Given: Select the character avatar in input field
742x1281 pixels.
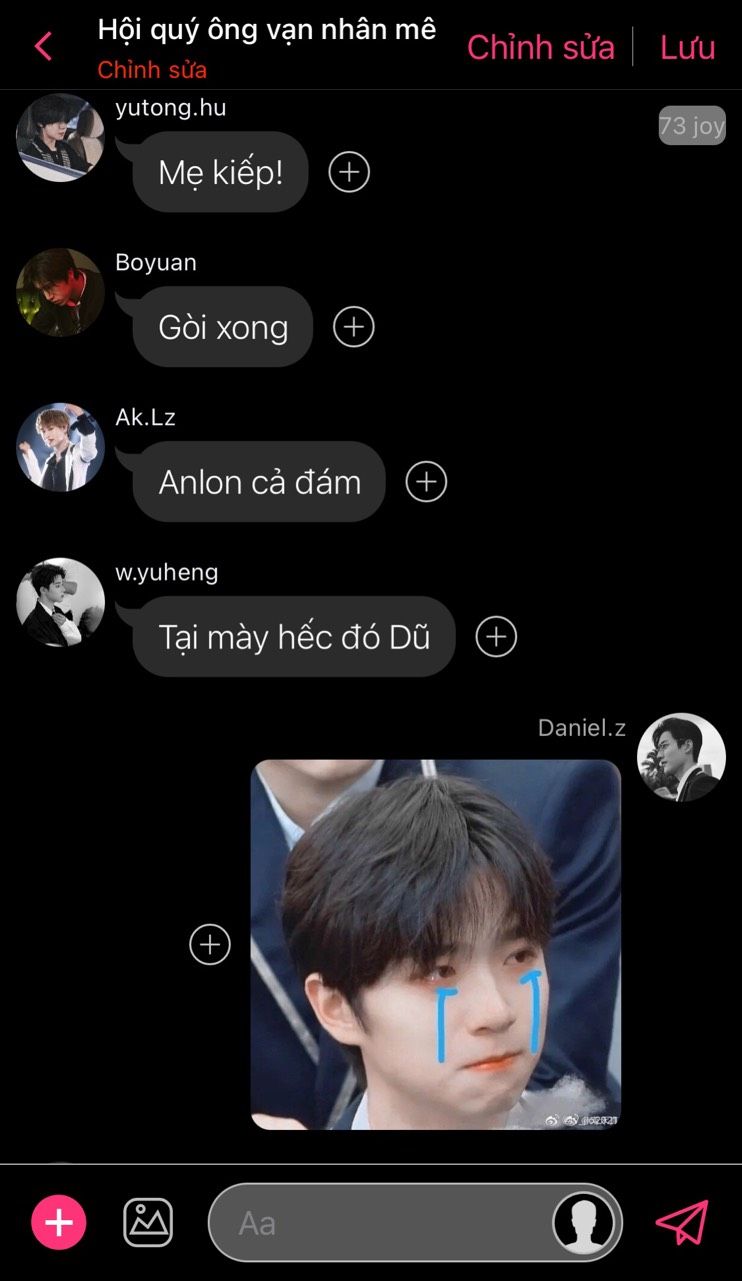Looking at the screenshot, I should click(x=584, y=1222).
